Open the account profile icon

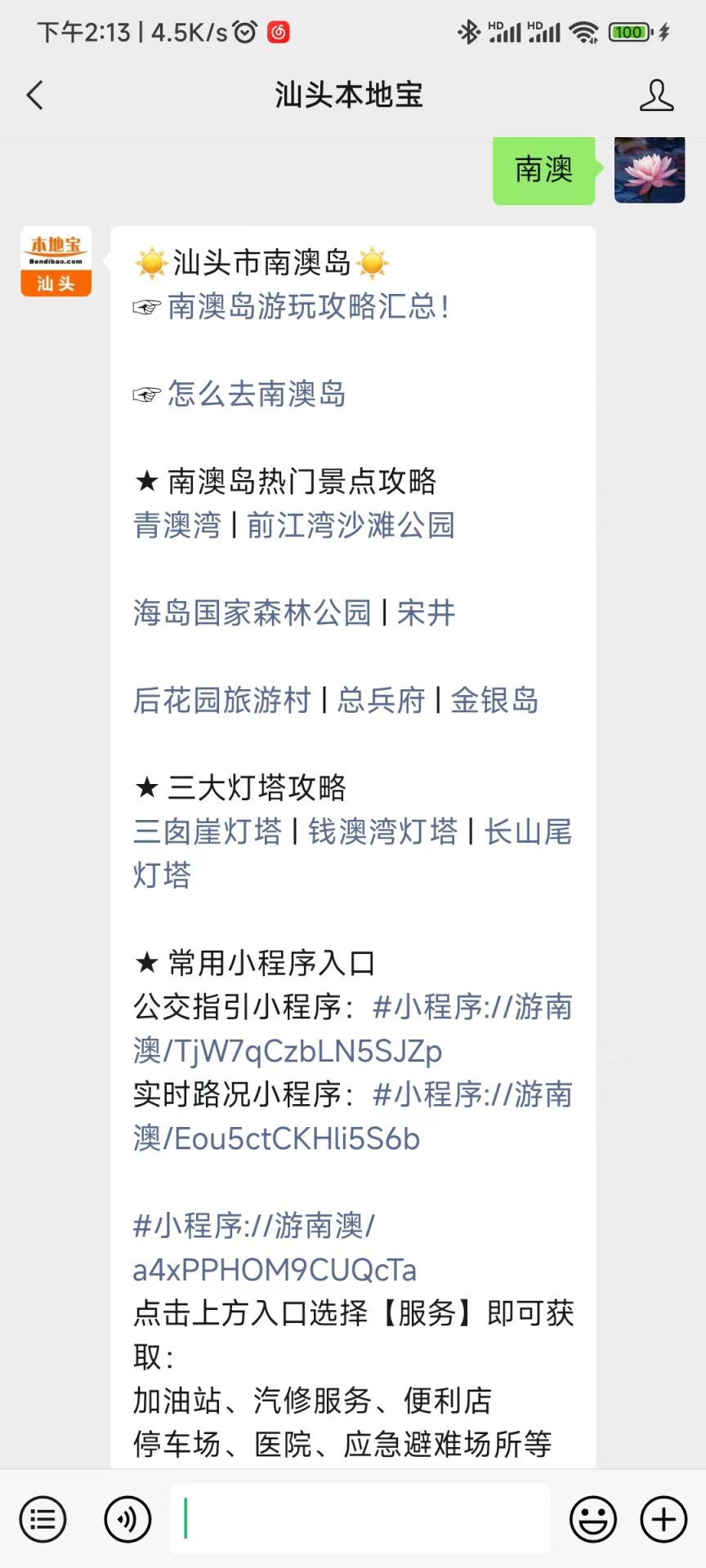656,96
